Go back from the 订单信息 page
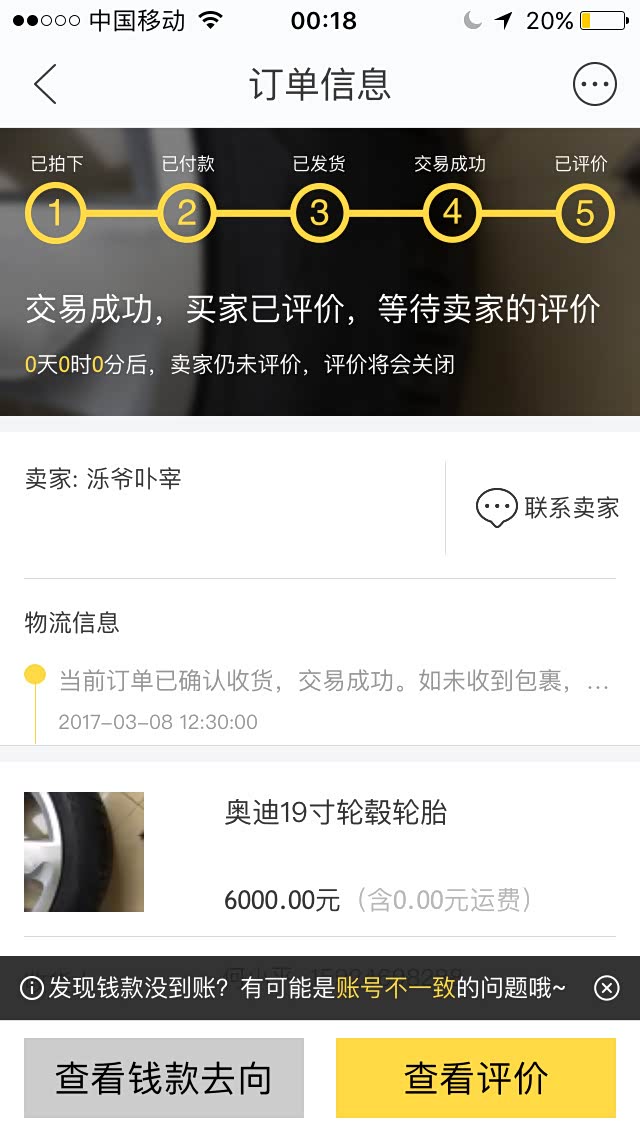Viewport: 640px width, 1136px height. [45, 85]
